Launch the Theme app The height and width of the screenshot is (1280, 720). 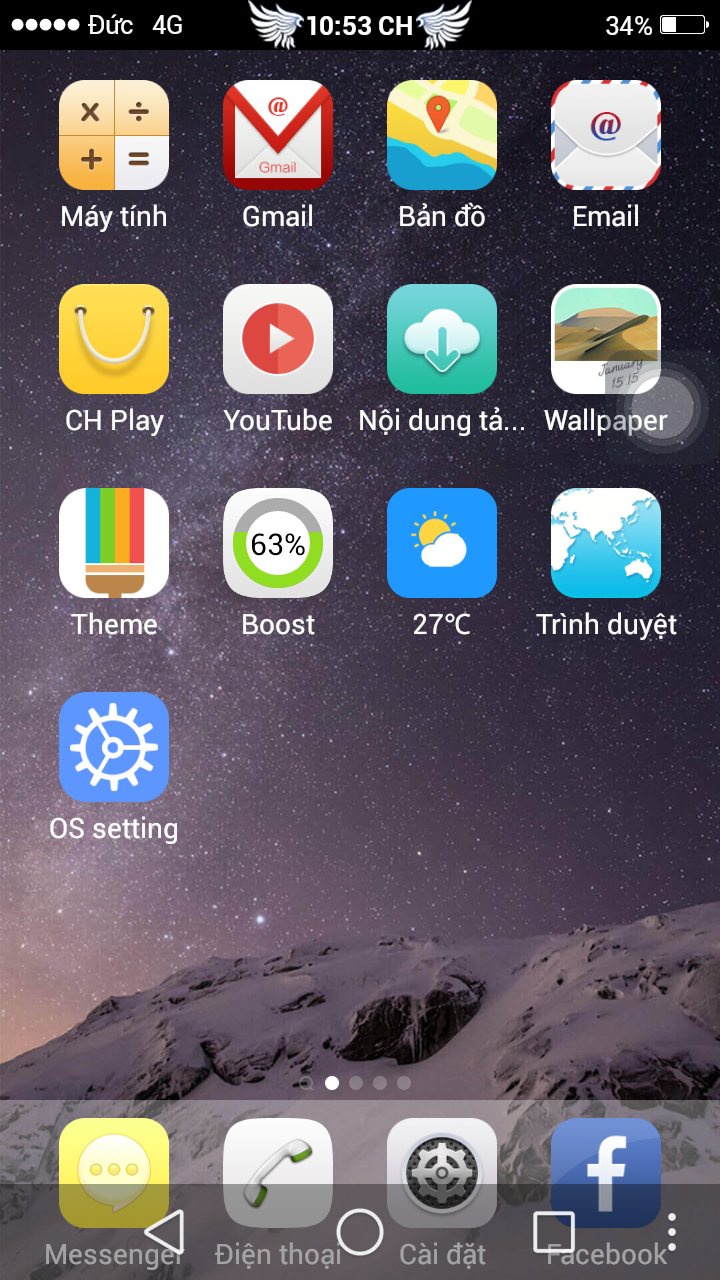114,543
